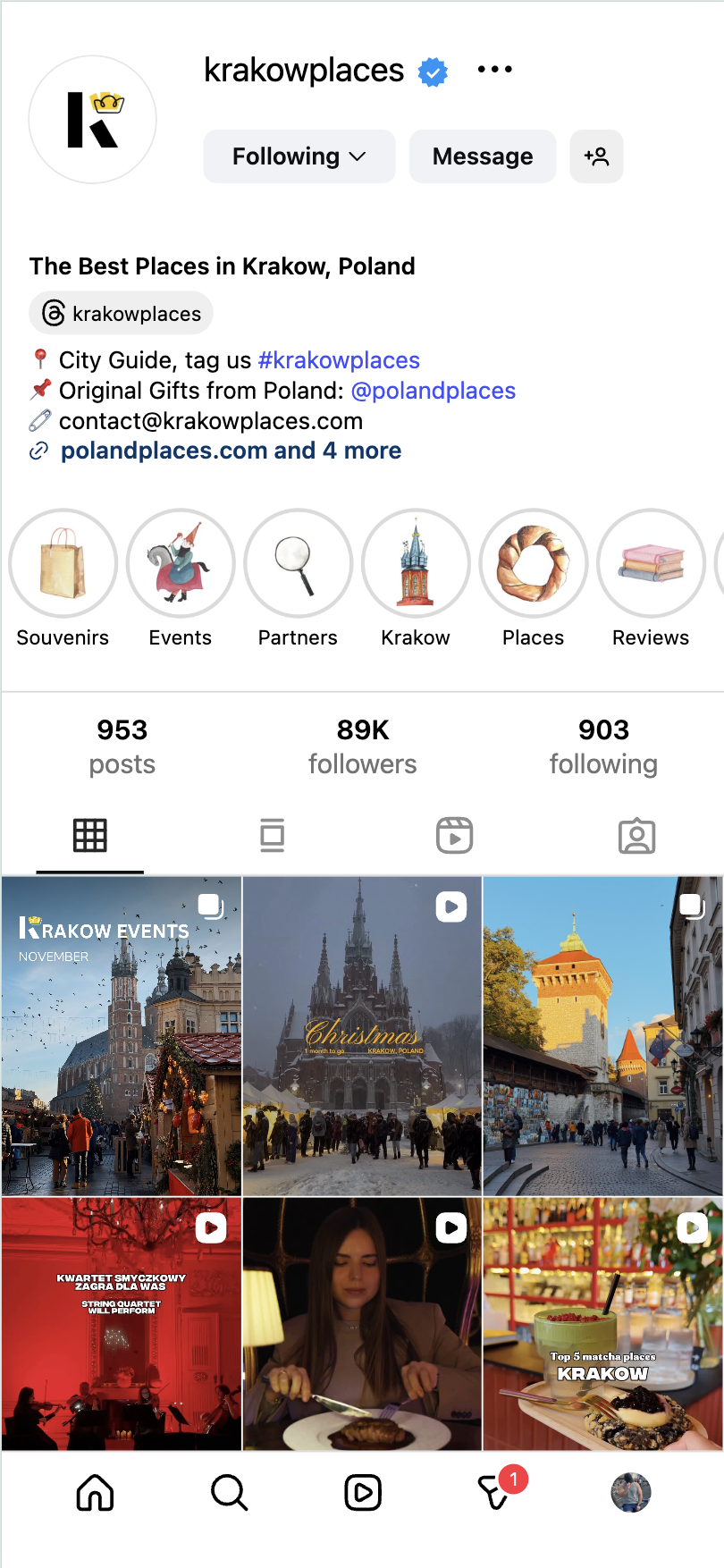Message krakowplaces
This screenshot has height=1568, width=724.
point(483,156)
